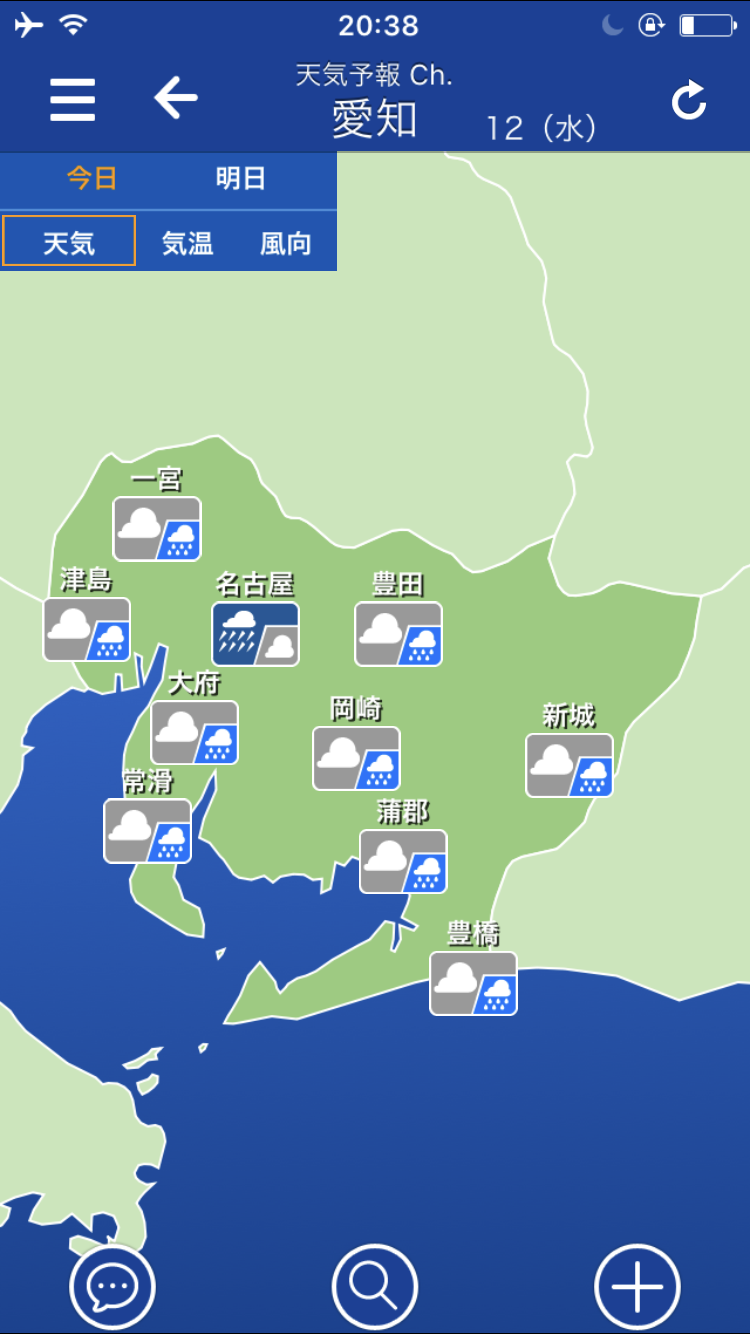Select the 天気 view
Screen dimensions: 750x1334
coord(69,241)
